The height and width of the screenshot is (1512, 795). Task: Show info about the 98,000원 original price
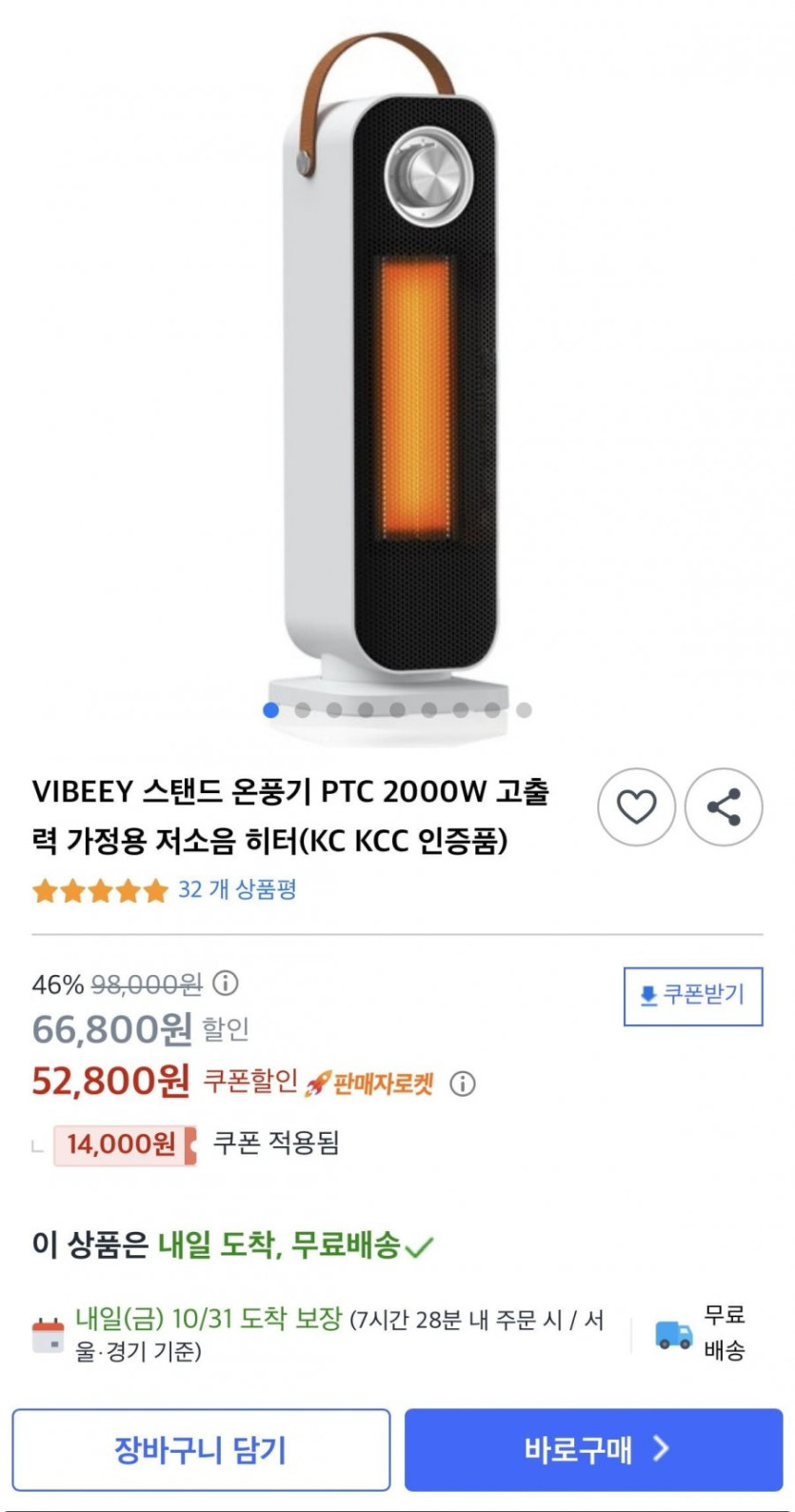pos(227,983)
